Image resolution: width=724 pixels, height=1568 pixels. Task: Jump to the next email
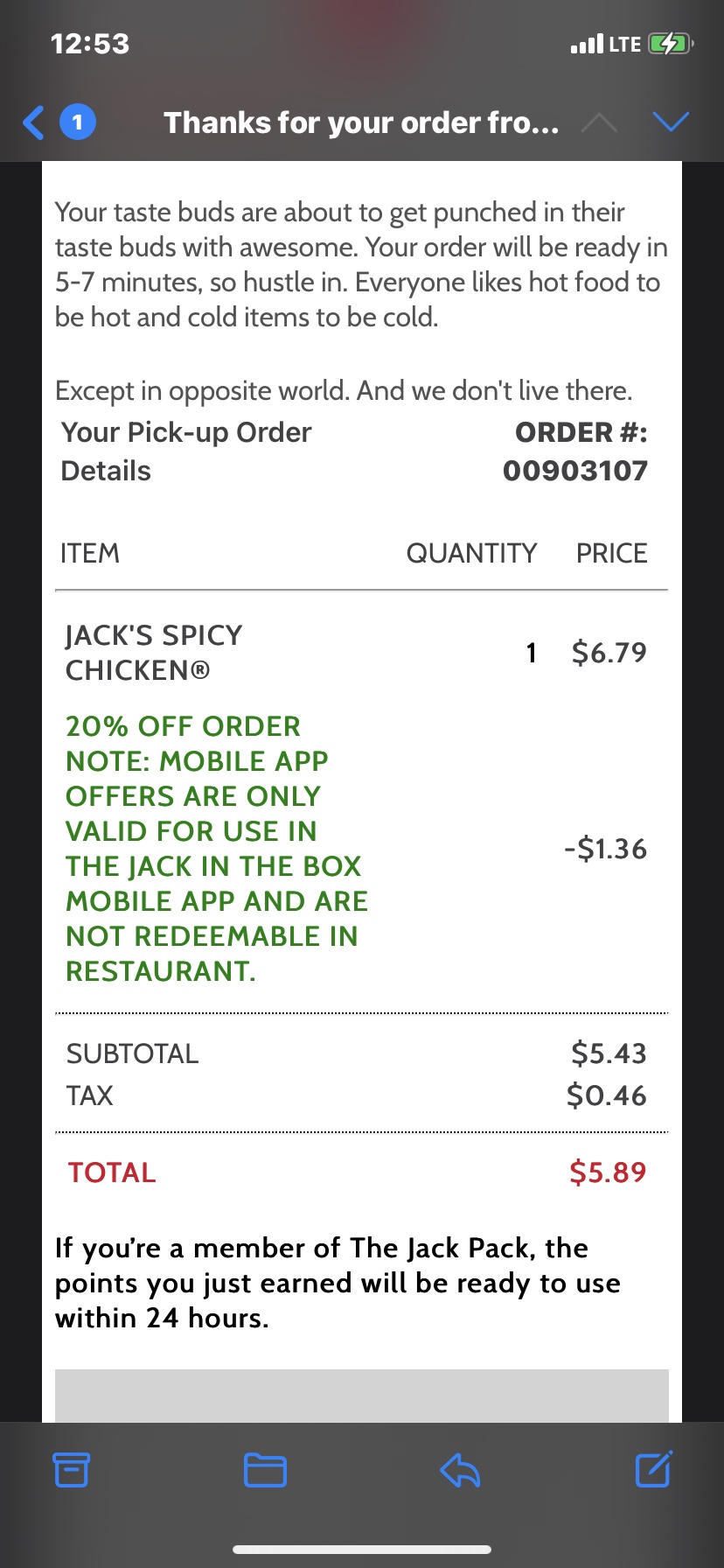tap(671, 122)
